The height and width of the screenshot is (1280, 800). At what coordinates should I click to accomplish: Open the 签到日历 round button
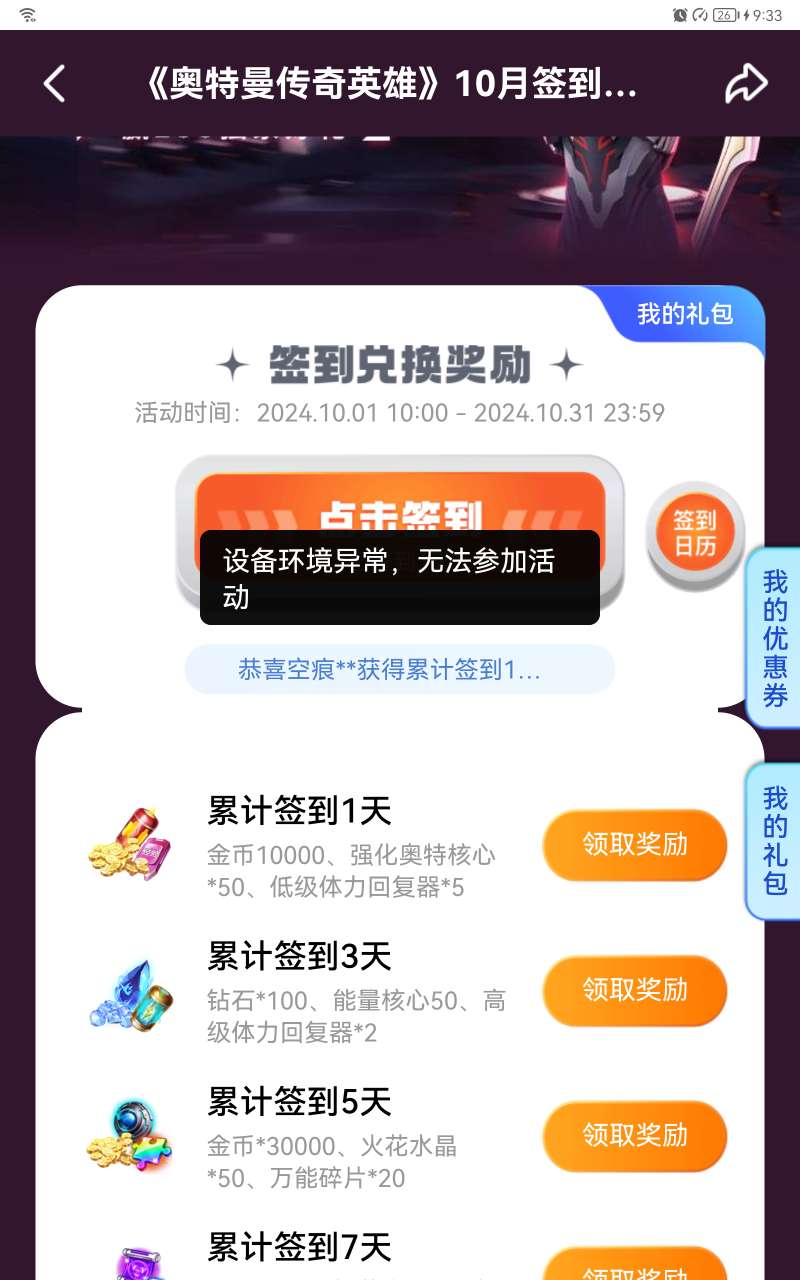pyautogui.click(x=695, y=534)
